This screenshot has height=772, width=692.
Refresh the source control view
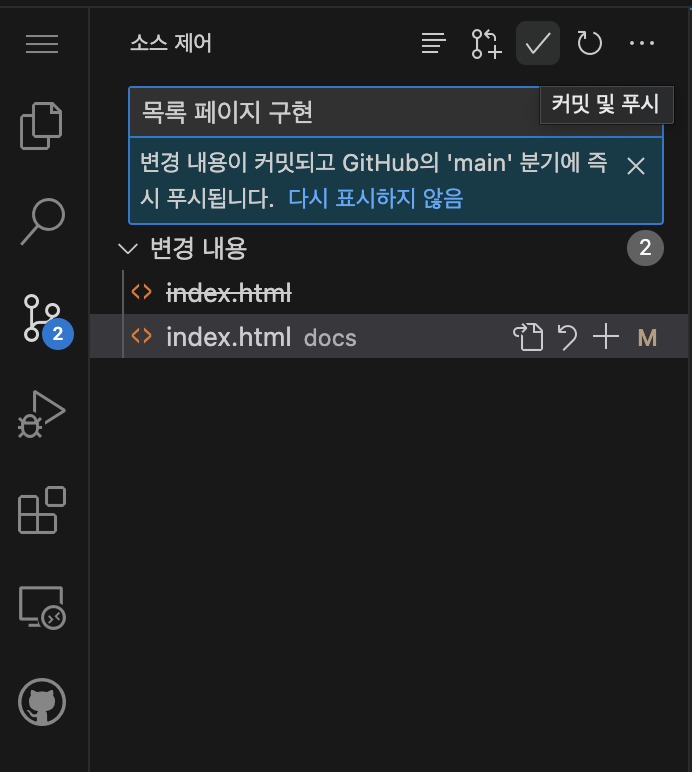coord(590,43)
